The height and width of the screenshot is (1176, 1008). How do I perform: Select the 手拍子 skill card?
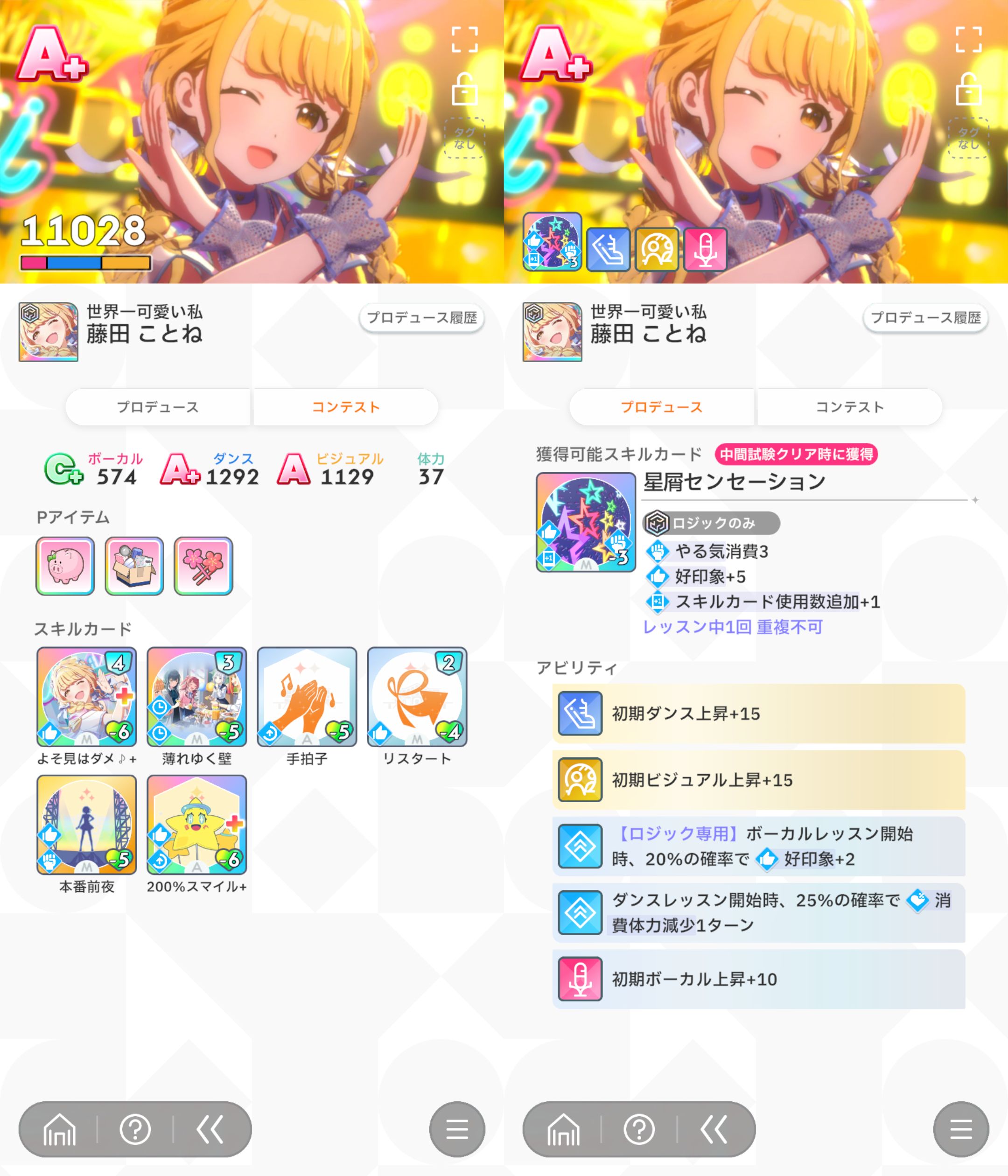(x=307, y=696)
